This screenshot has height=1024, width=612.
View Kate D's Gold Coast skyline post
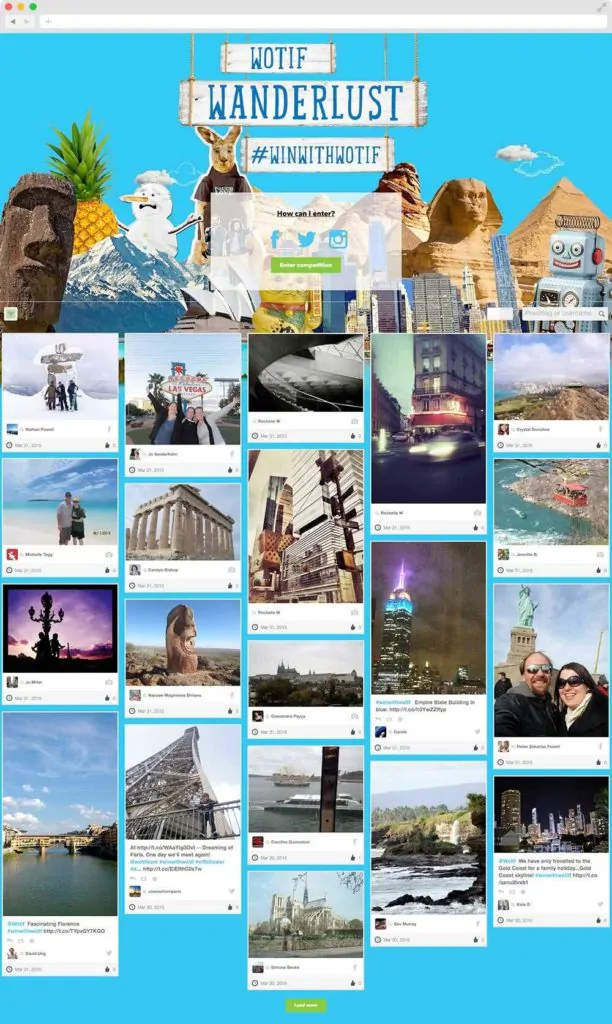tap(551, 814)
